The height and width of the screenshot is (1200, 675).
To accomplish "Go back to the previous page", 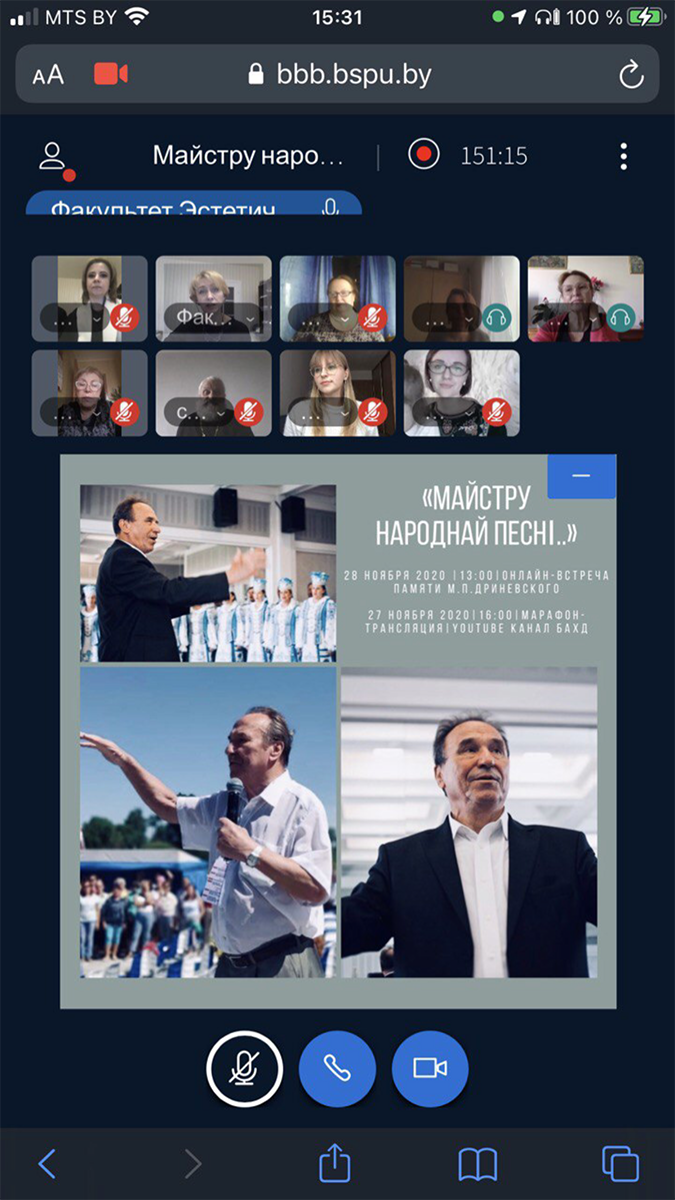I will point(47,1164).
